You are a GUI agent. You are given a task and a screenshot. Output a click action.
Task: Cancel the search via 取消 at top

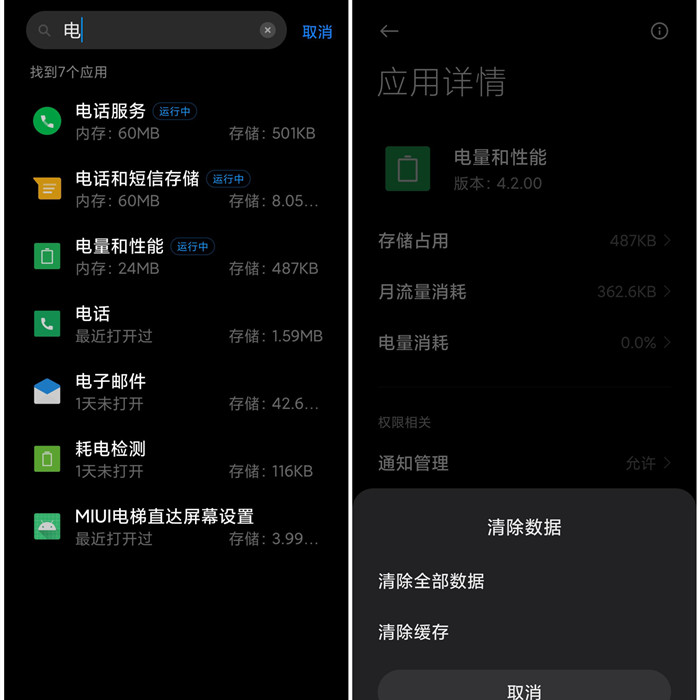click(x=317, y=32)
